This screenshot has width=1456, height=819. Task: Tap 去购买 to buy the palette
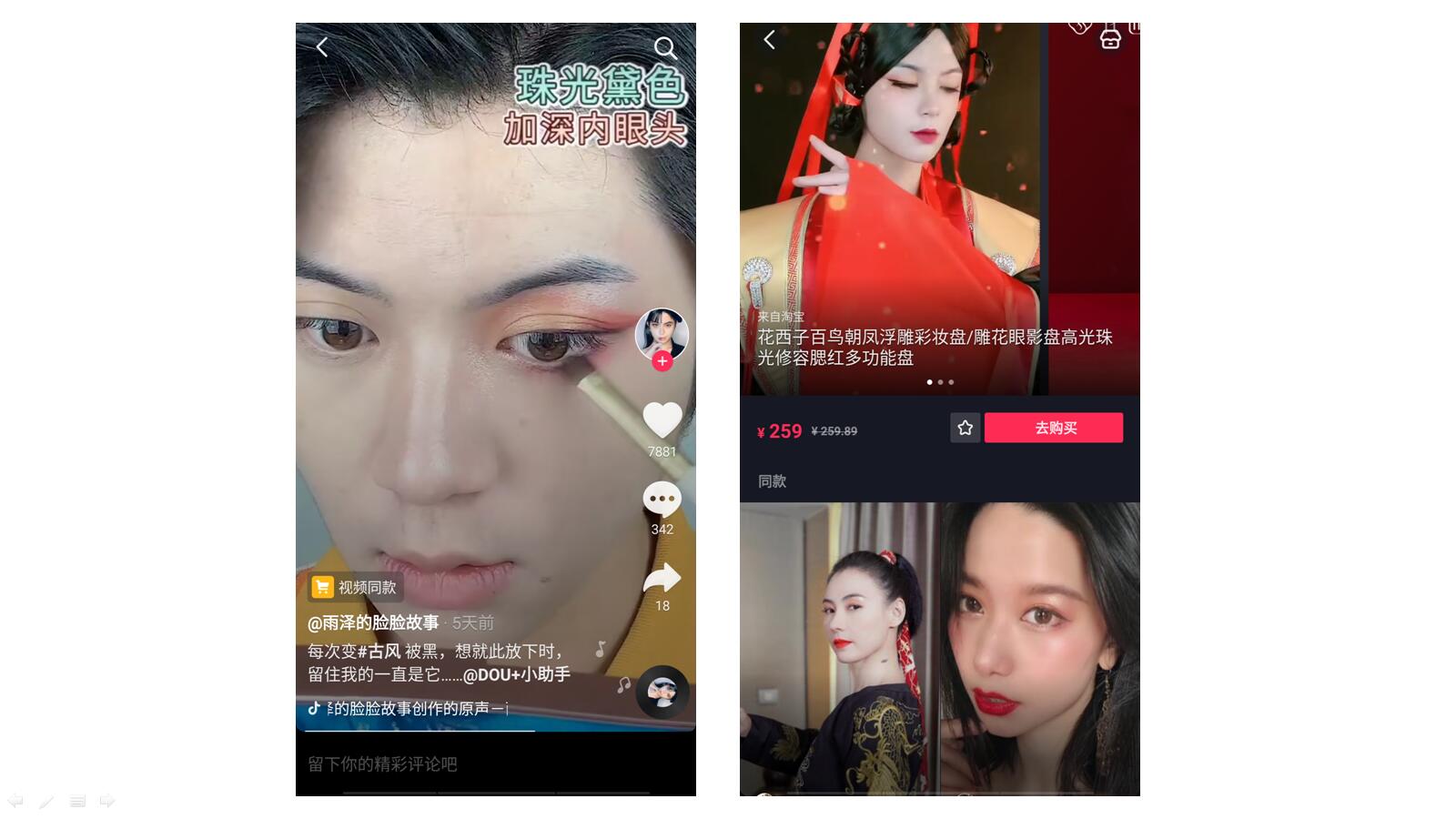(x=1054, y=428)
